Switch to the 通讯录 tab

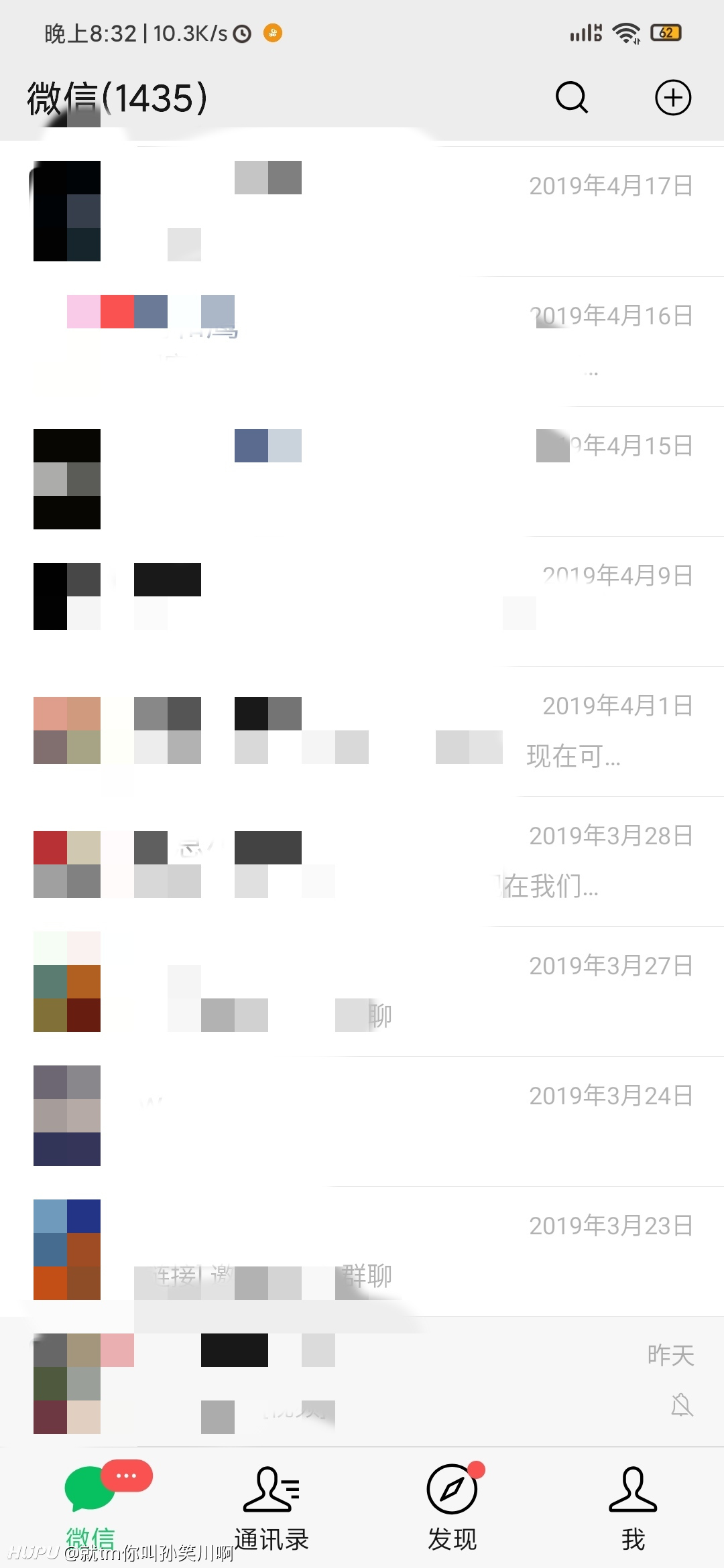(271, 1509)
